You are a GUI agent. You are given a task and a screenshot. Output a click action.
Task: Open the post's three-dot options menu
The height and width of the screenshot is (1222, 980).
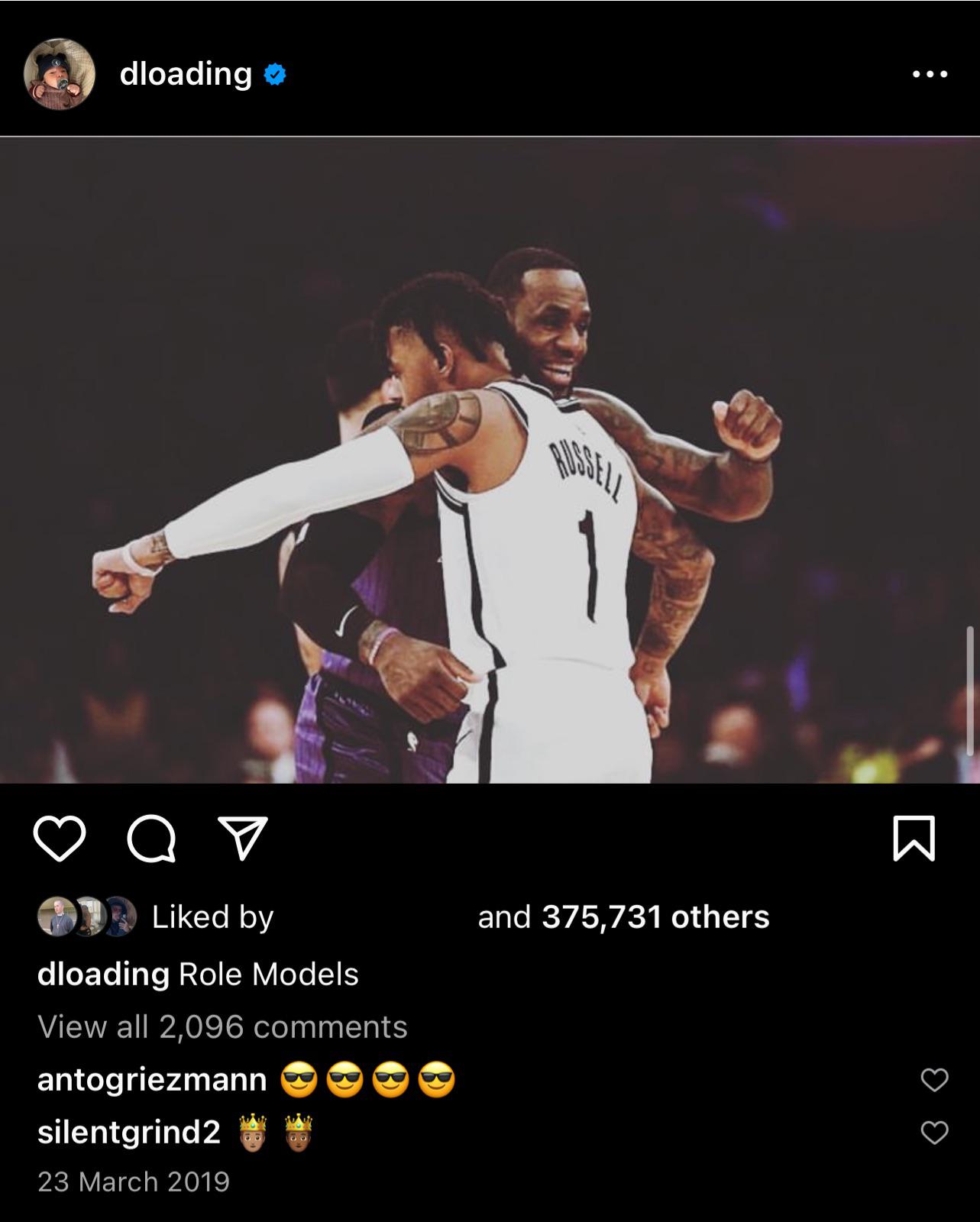pyautogui.click(x=930, y=75)
